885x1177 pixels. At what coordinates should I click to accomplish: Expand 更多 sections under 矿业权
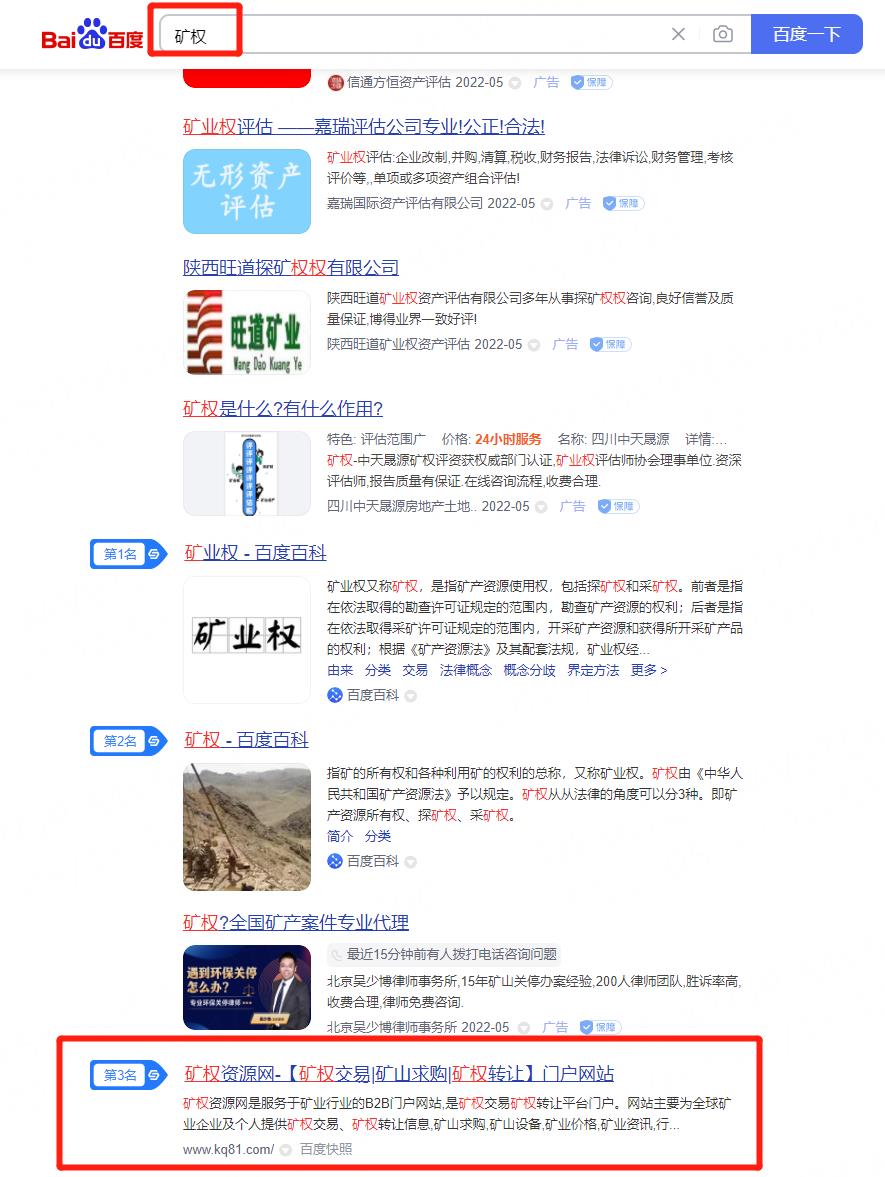pos(648,670)
